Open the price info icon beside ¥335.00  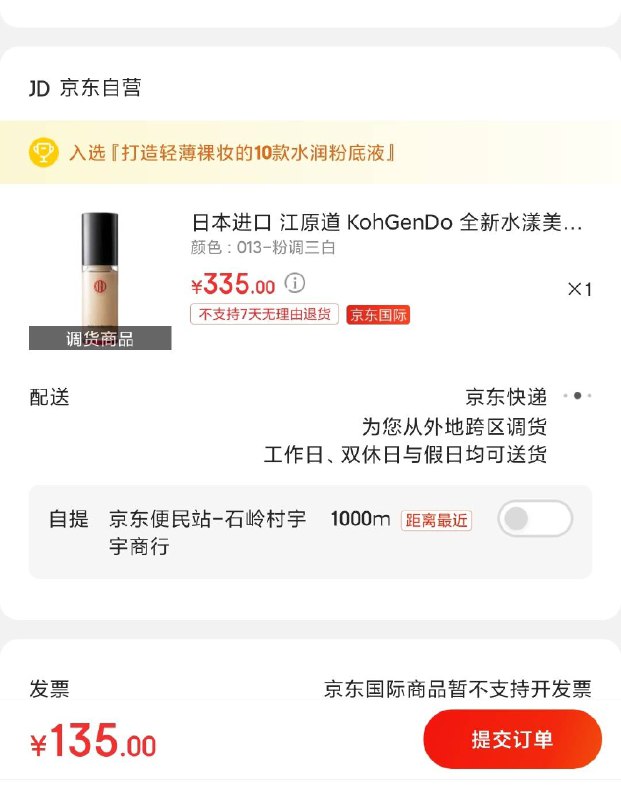coord(297,283)
